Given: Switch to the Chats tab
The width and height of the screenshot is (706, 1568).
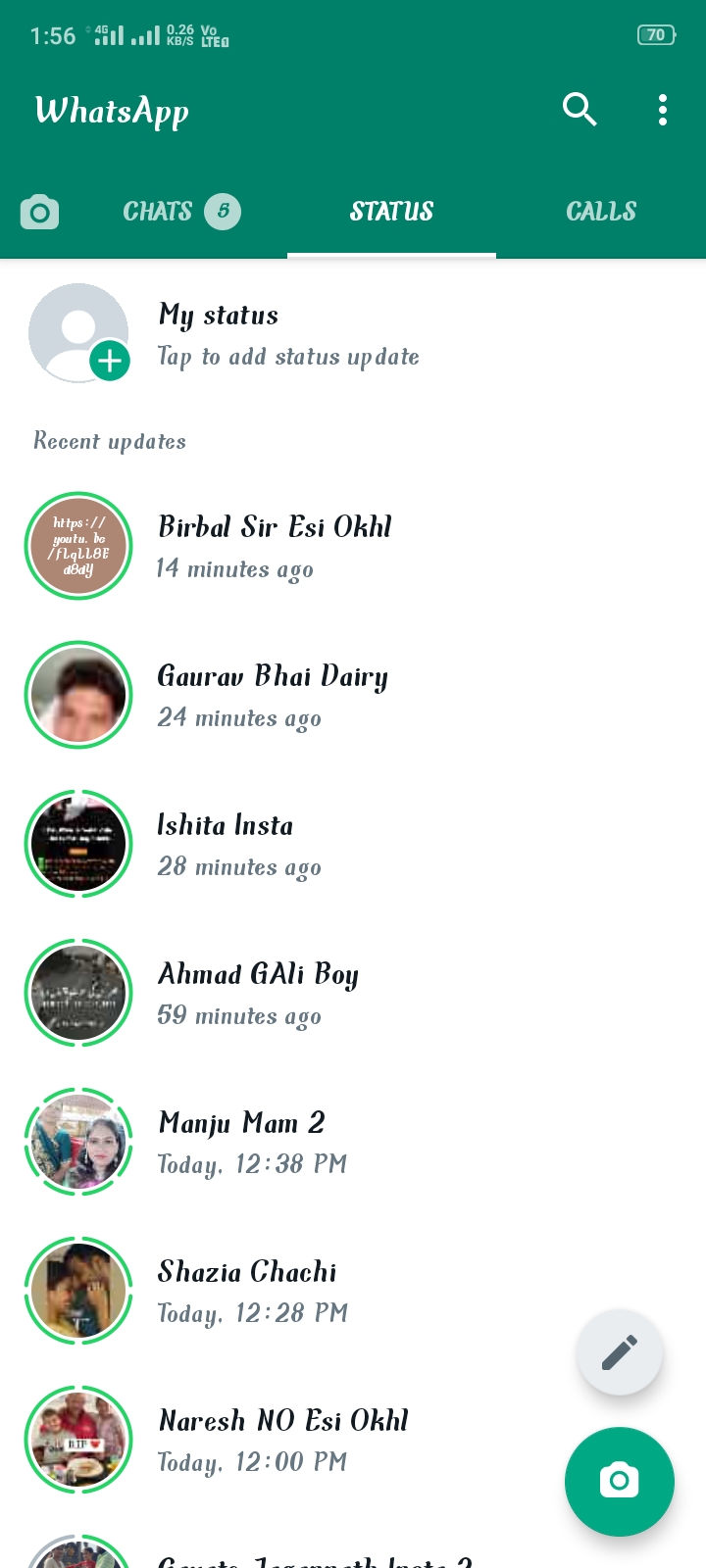Looking at the screenshot, I should [179, 212].
